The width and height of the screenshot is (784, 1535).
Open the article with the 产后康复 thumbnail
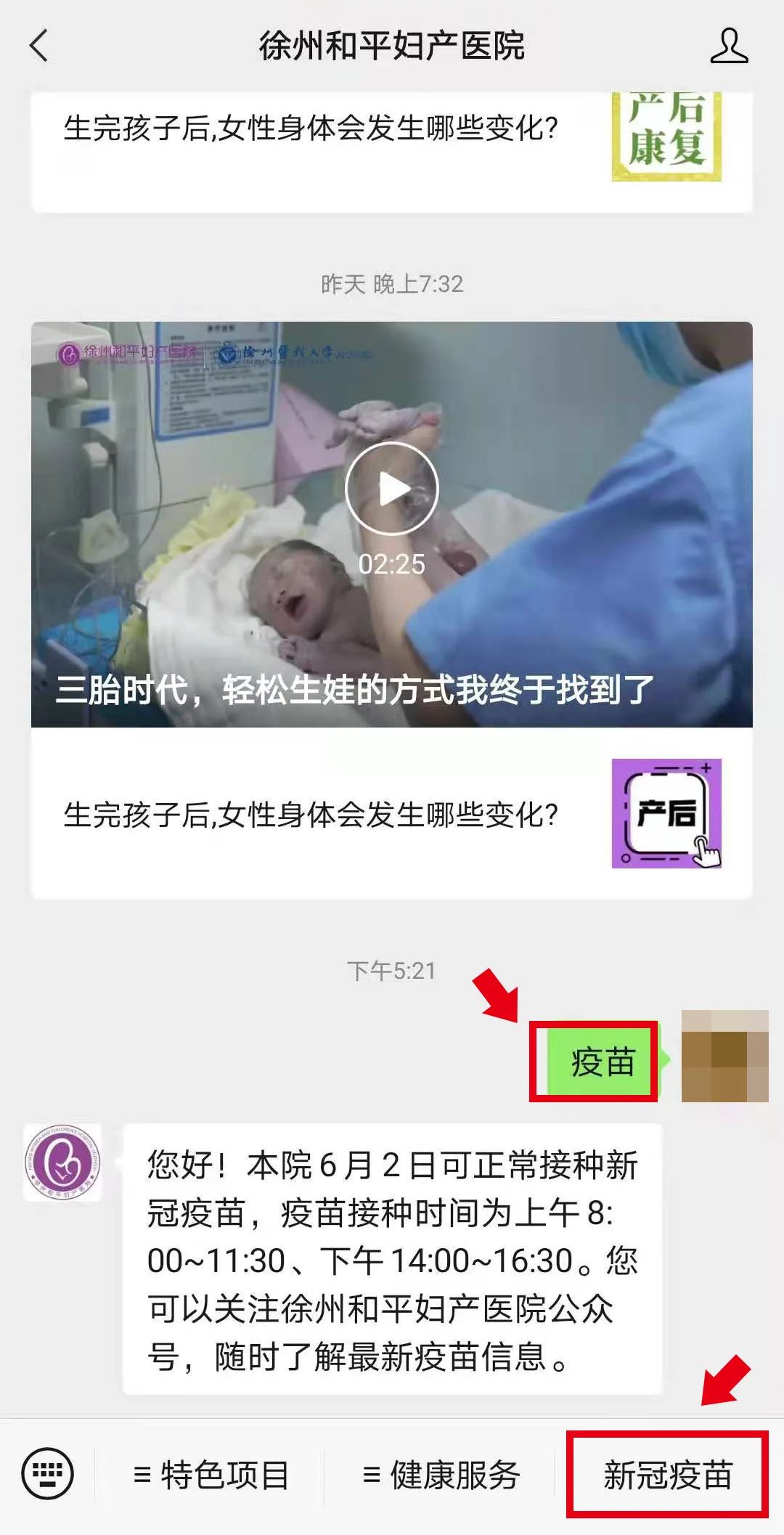pos(391,138)
